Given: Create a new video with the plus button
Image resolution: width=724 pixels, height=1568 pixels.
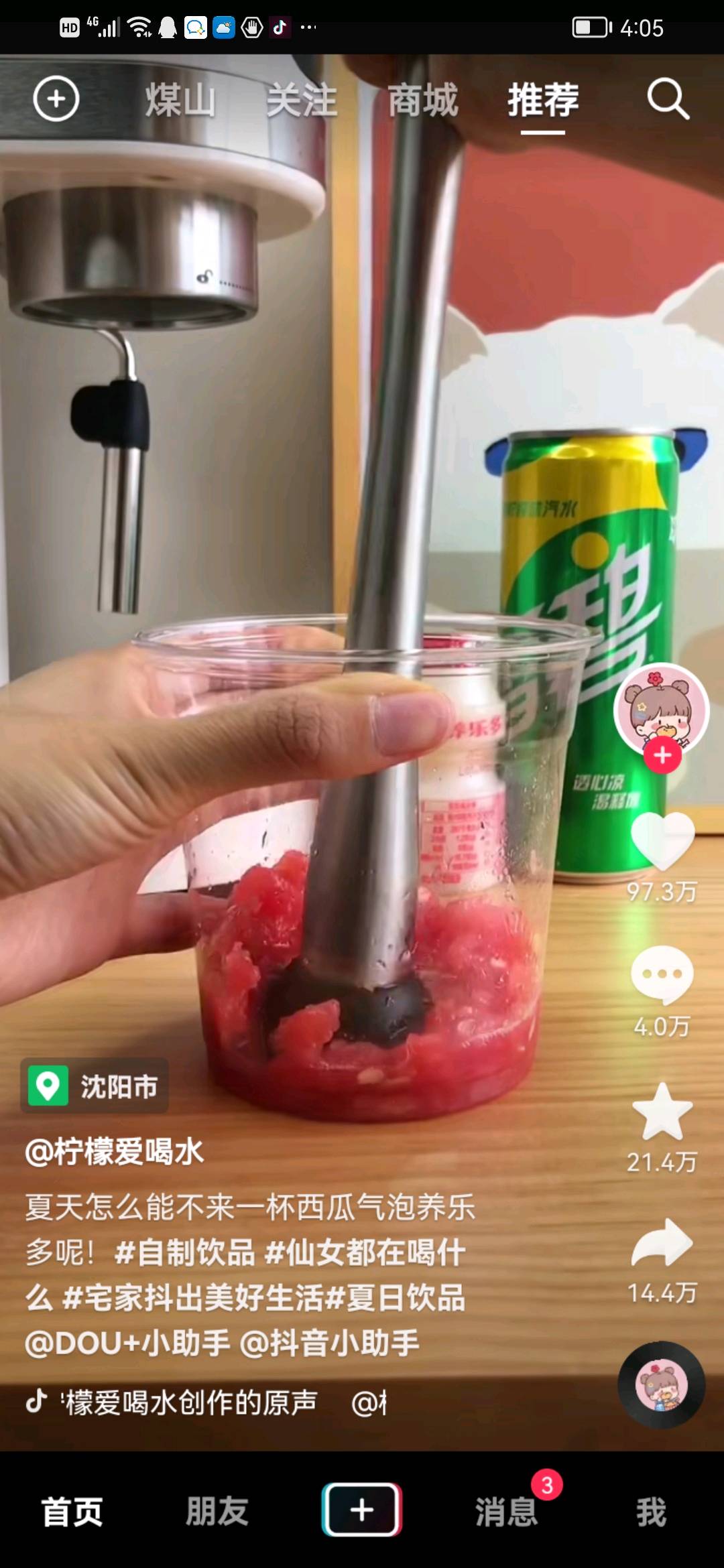Looking at the screenshot, I should click(x=362, y=1510).
